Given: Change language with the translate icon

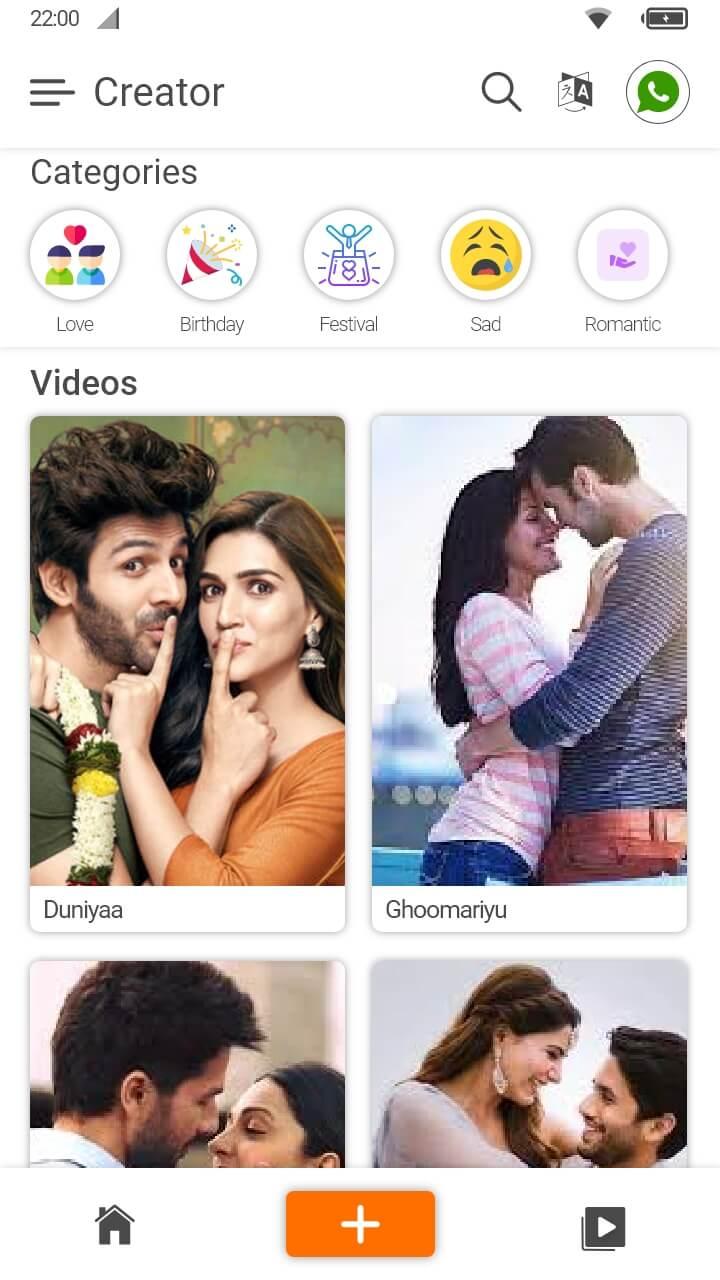Looking at the screenshot, I should 575,93.
